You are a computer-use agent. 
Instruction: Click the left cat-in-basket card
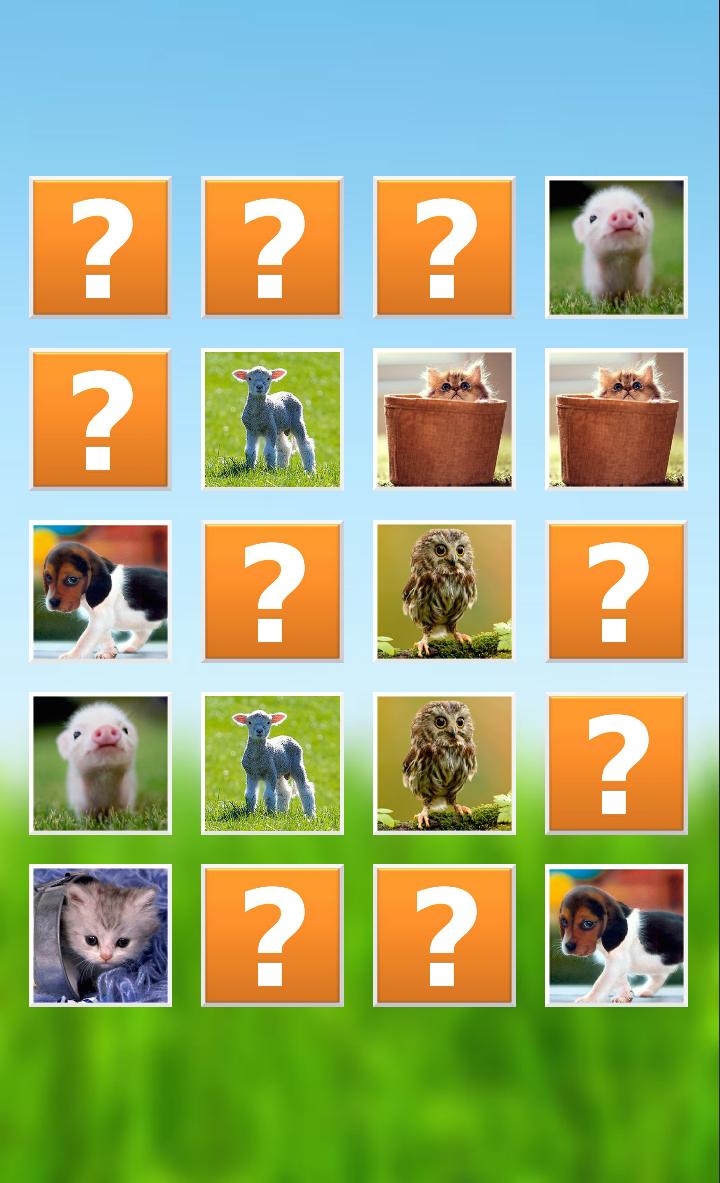[x=443, y=418]
